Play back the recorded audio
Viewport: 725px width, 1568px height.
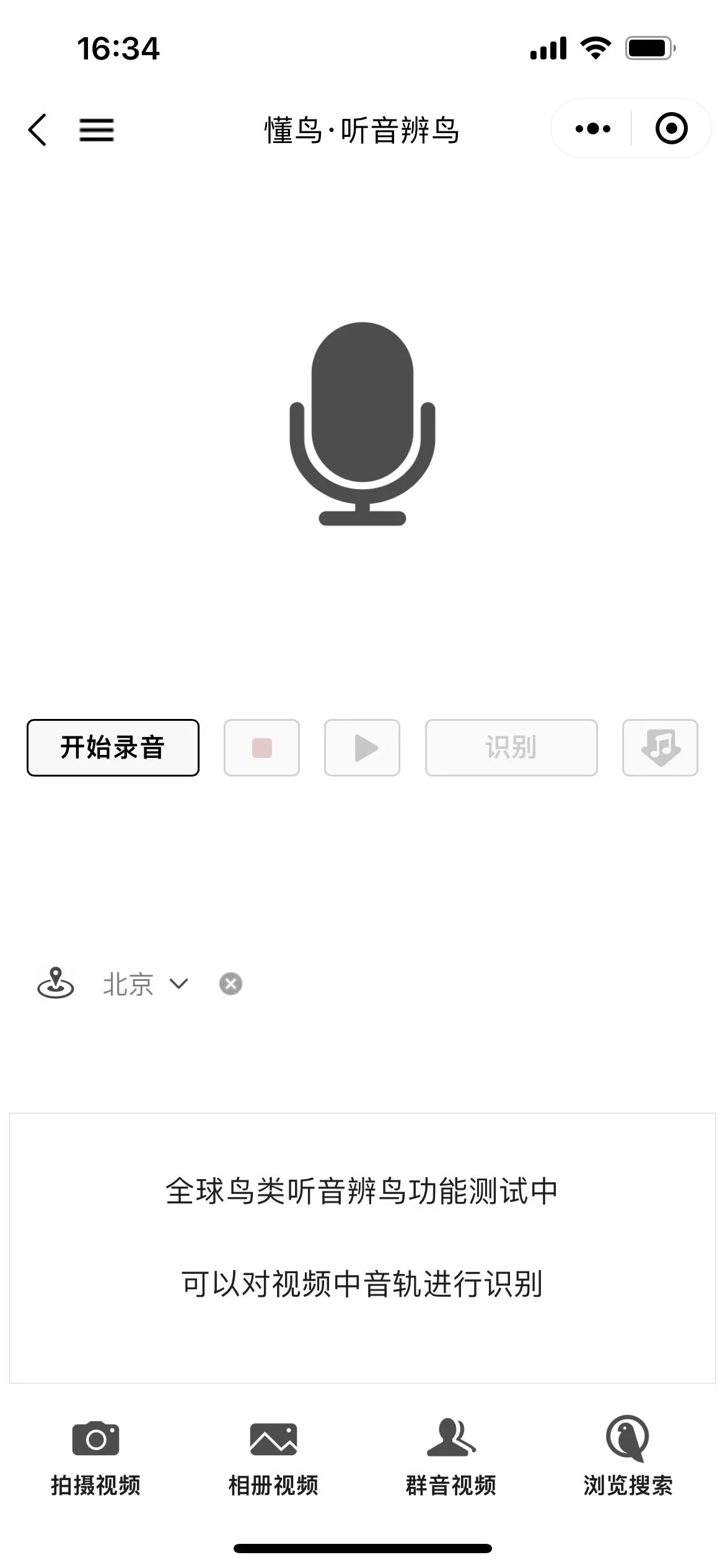(362, 747)
